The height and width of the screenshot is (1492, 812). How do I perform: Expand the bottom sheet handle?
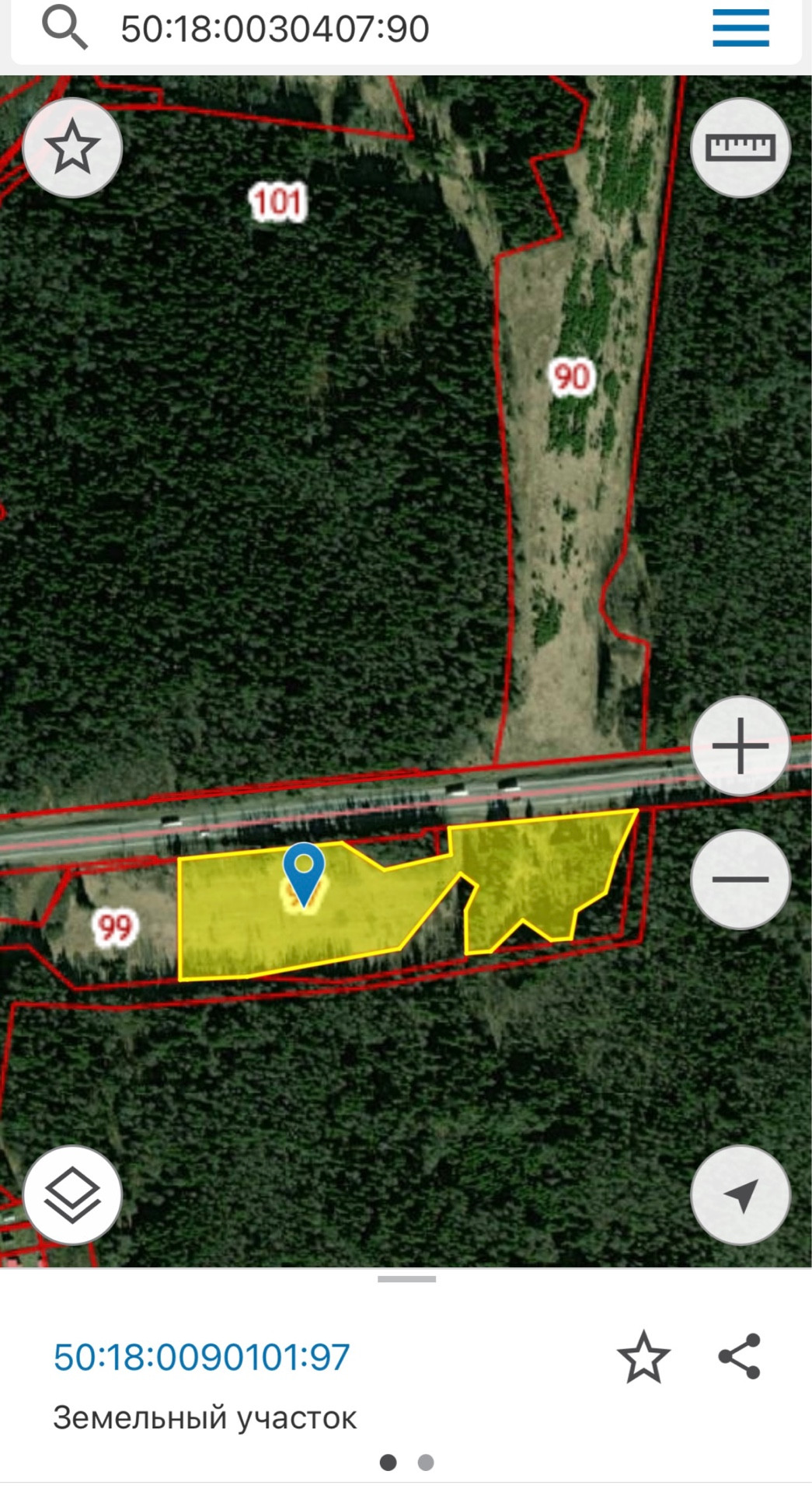coord(406,1279)
